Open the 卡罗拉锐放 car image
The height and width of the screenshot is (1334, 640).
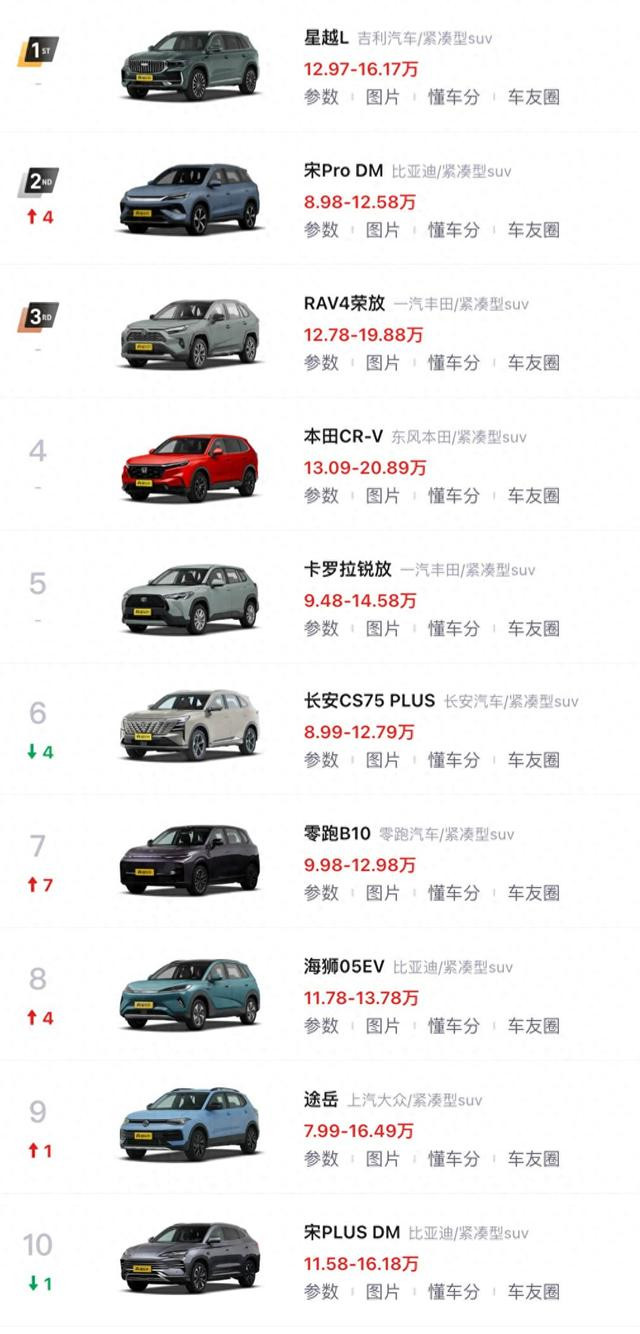click(190, 598)
